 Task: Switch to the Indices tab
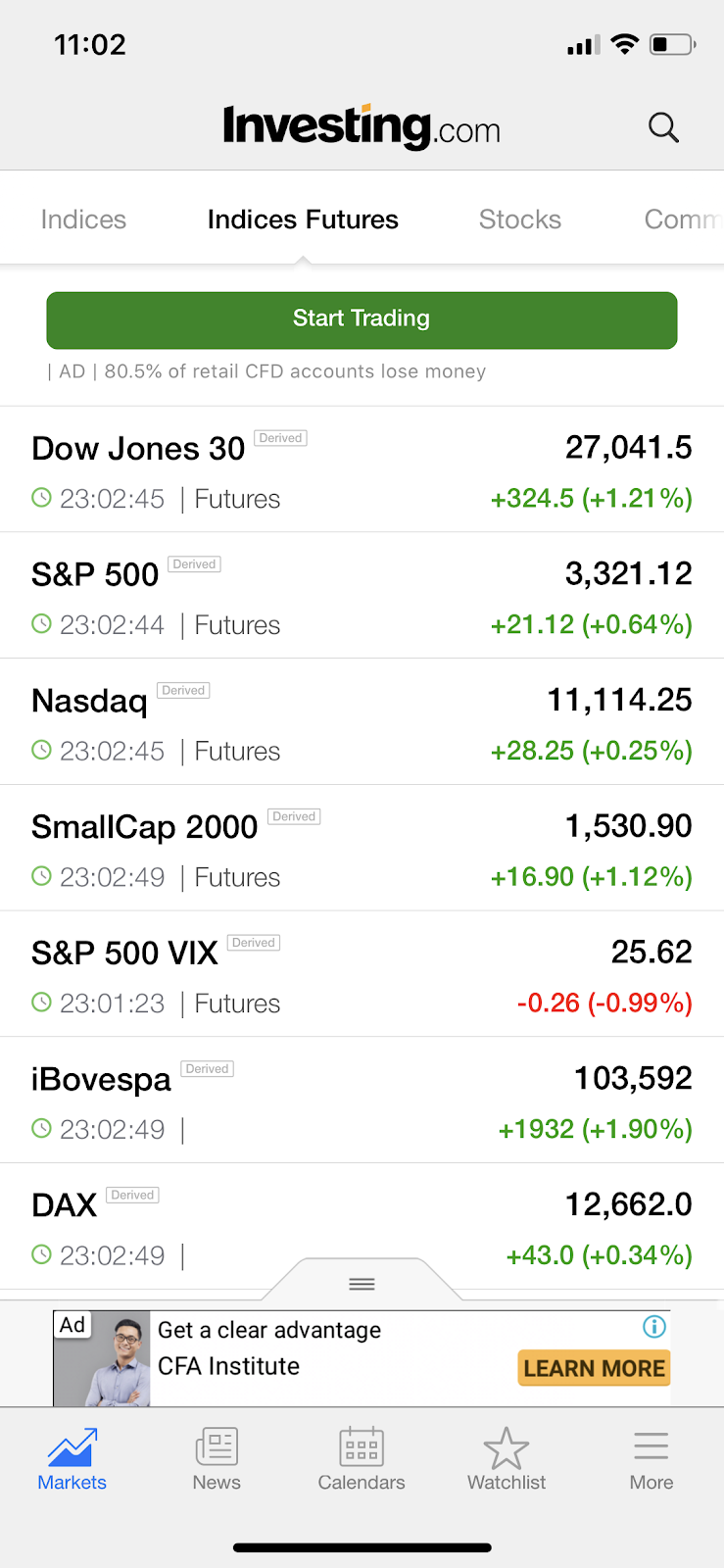click(x=83, y=220)
